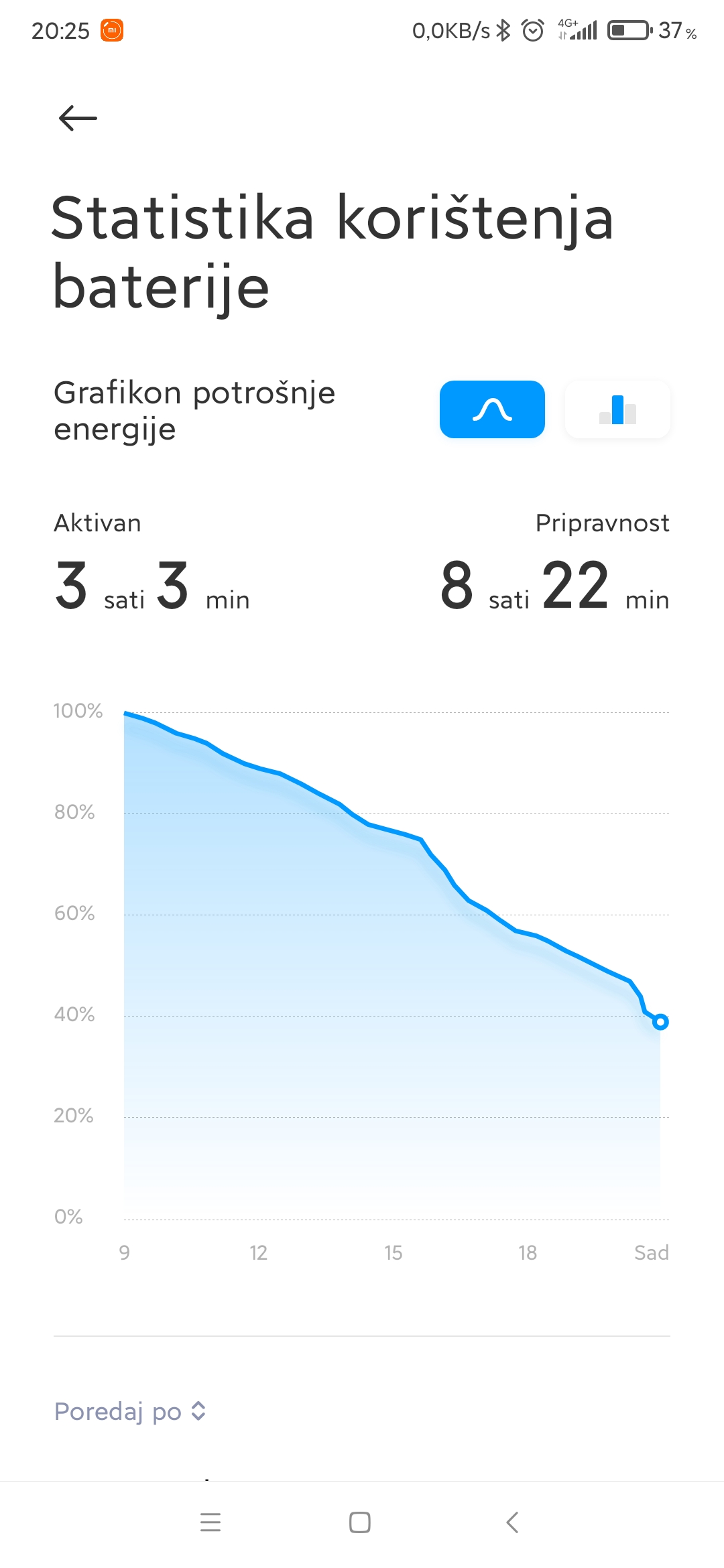
Task: Tap the system back chevron
Action: tap(512, 1522)
